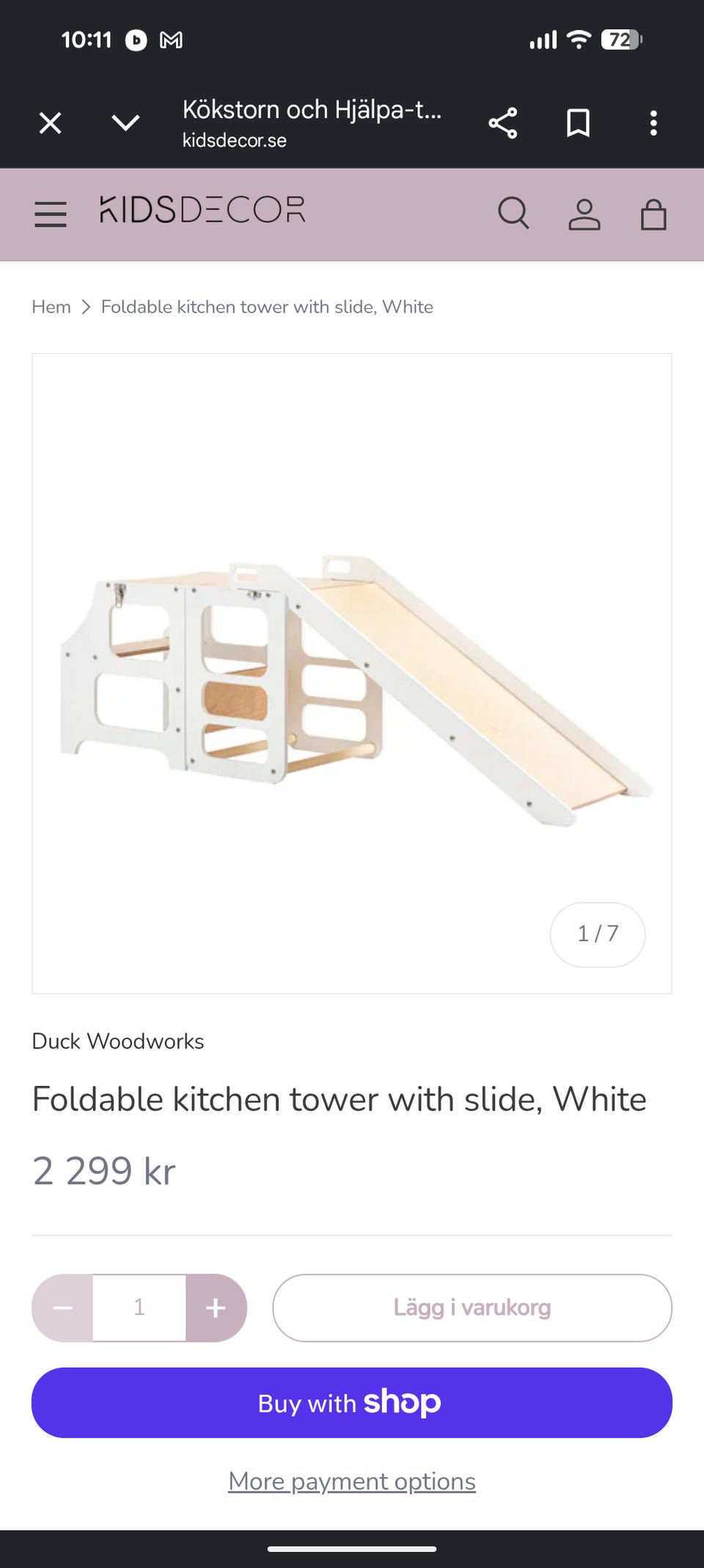Close the in-app browser tab
Screen dimensions: 704x1568
pos(50,123)
